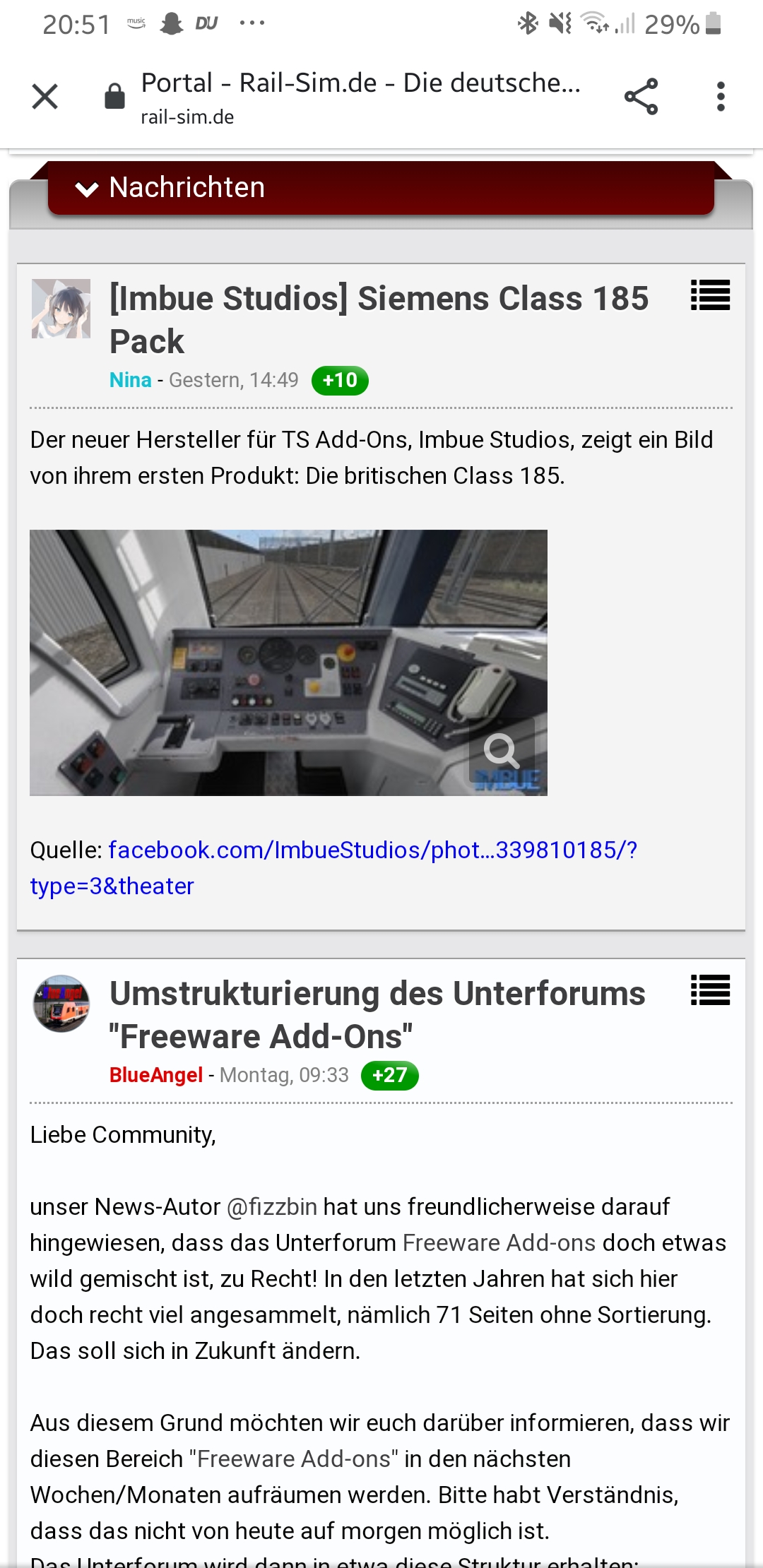
Task: Tap Nina's avatar picture
Action: [x=61, y=309]
